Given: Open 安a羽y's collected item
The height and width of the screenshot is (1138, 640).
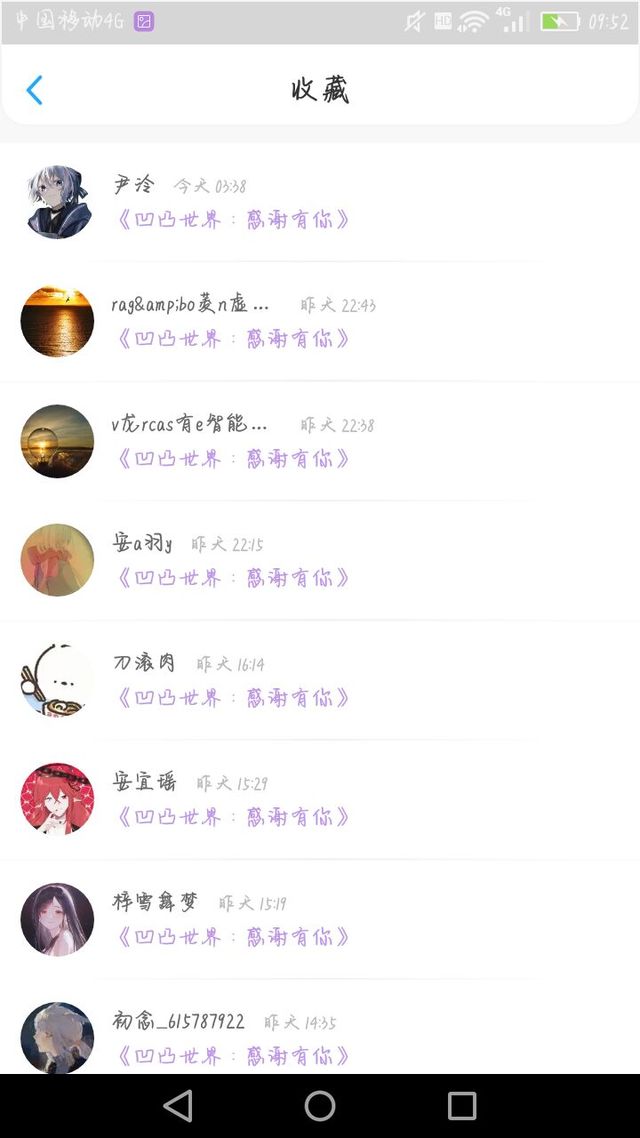Looking at the screenshot, I should tap(320, 561).
